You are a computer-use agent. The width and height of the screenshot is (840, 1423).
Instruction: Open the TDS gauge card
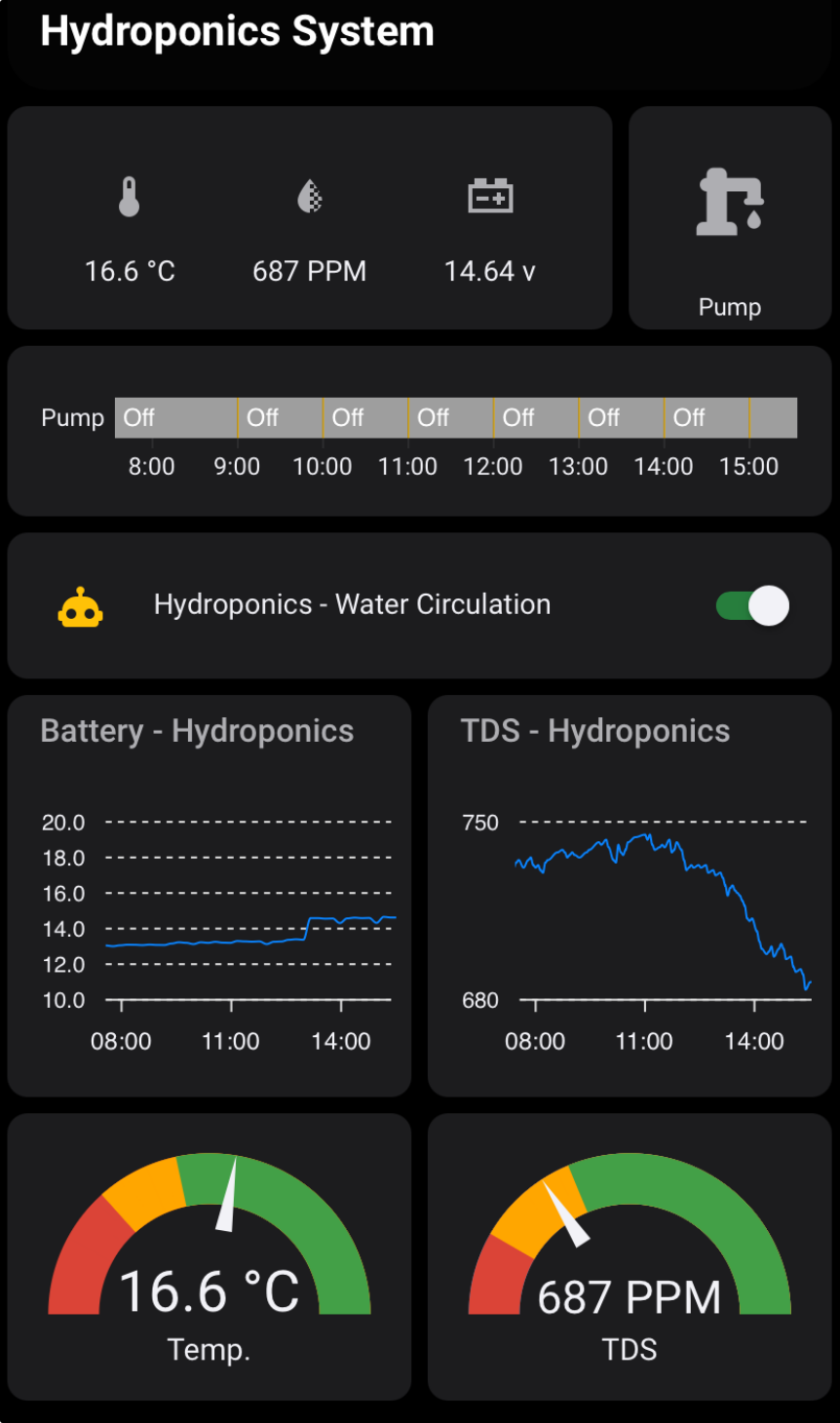point(630,1256)
